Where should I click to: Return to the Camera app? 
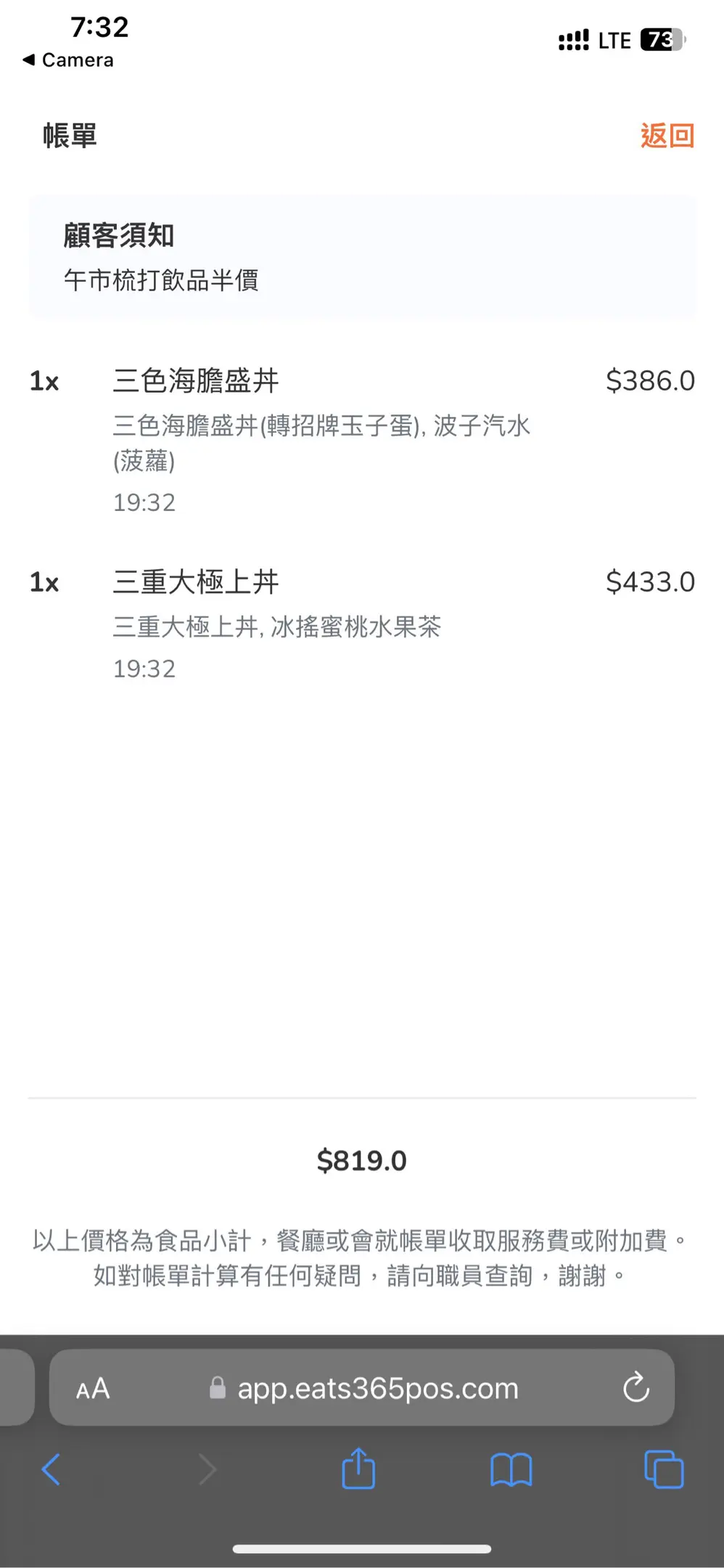coord(68,60)
